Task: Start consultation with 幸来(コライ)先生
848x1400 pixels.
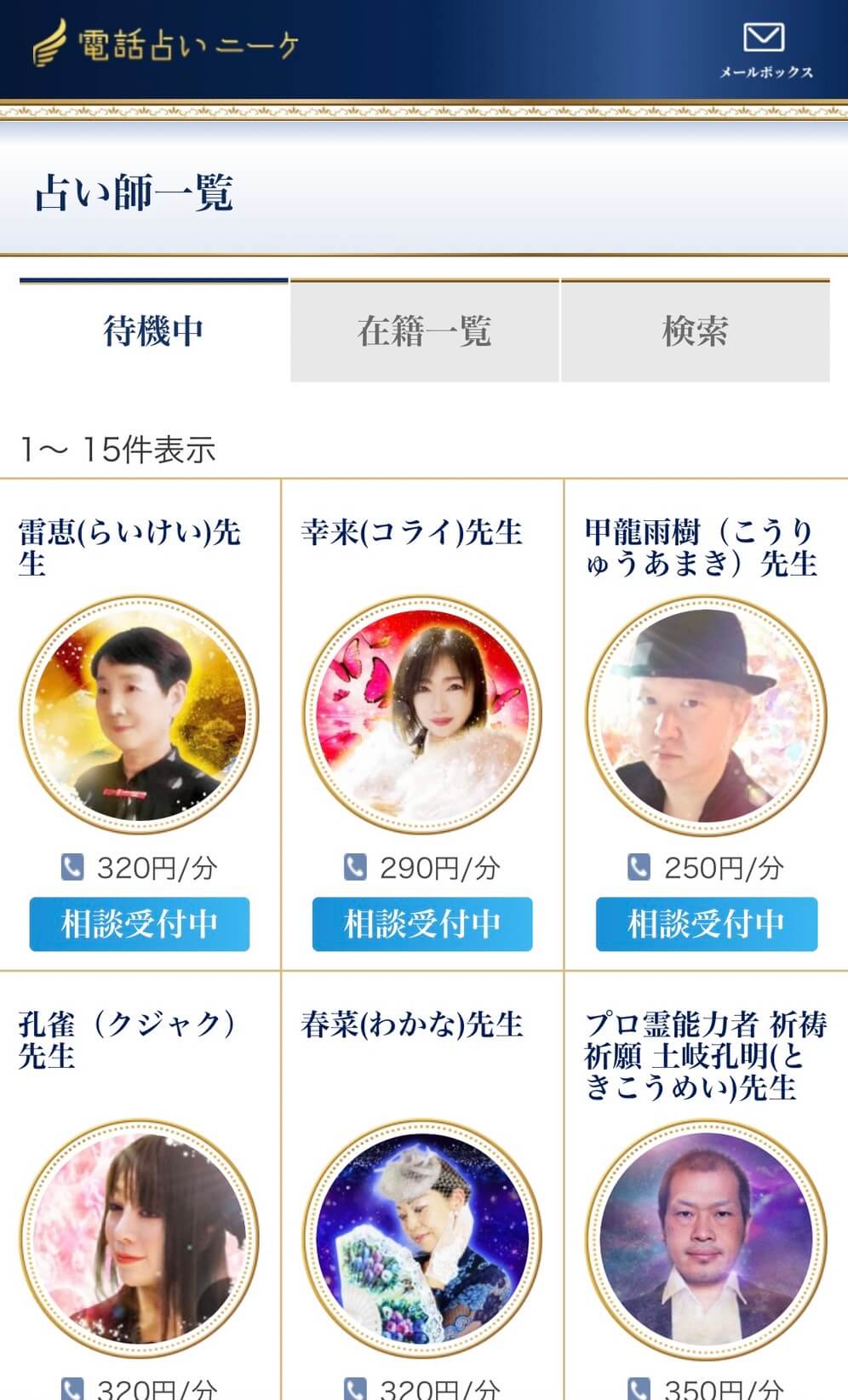Action: coord(422,924)
